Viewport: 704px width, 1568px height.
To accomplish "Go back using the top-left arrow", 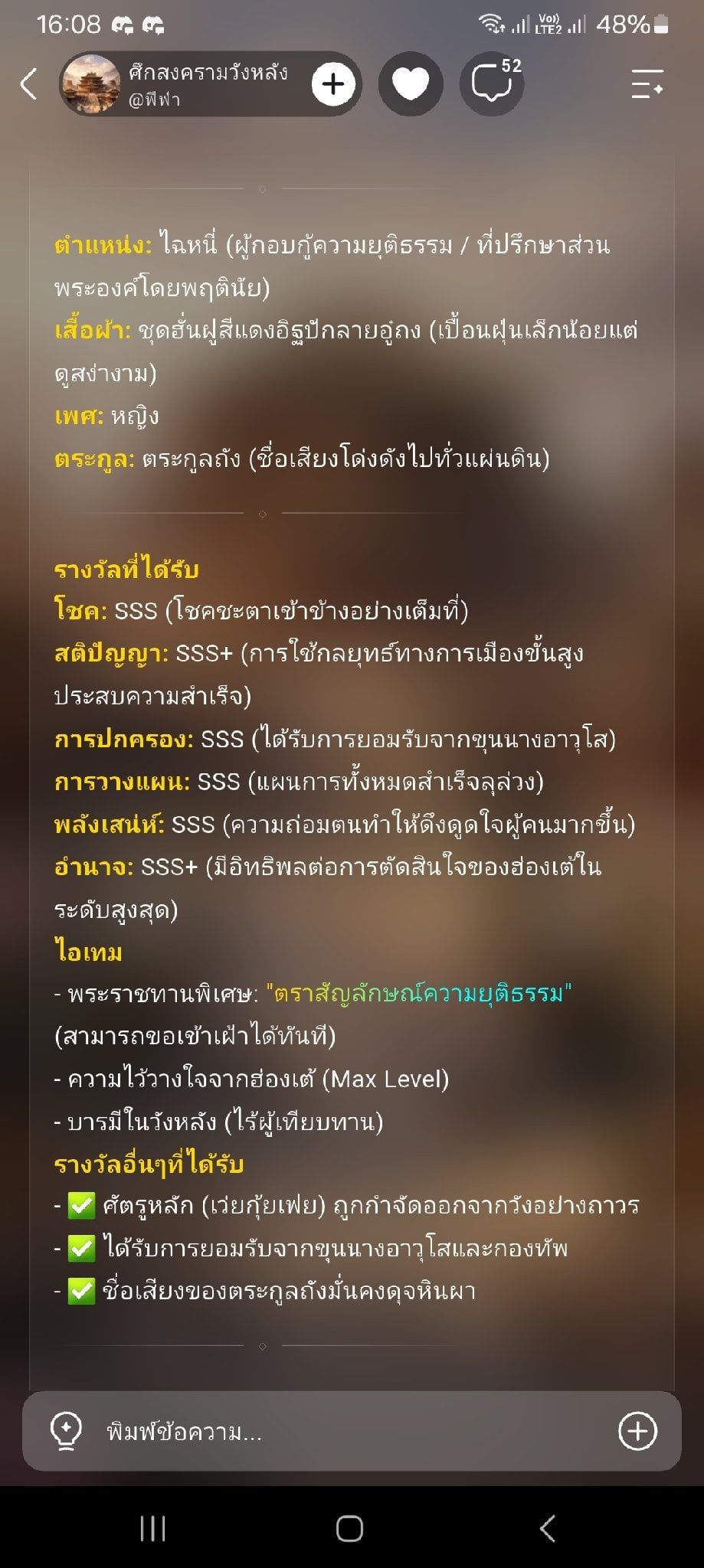I will (28, 84).
